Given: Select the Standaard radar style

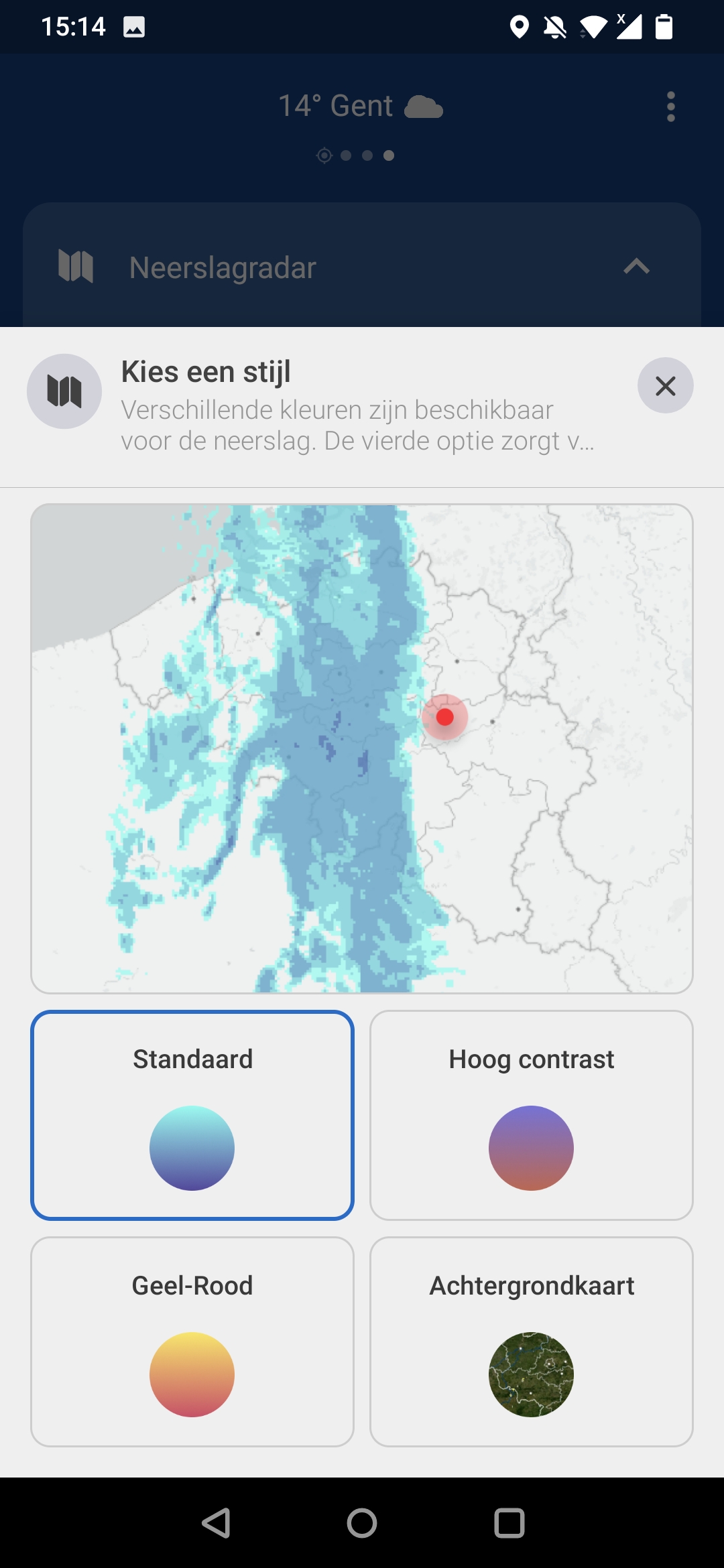Looking at the screenshot, I should point(192,1115).
